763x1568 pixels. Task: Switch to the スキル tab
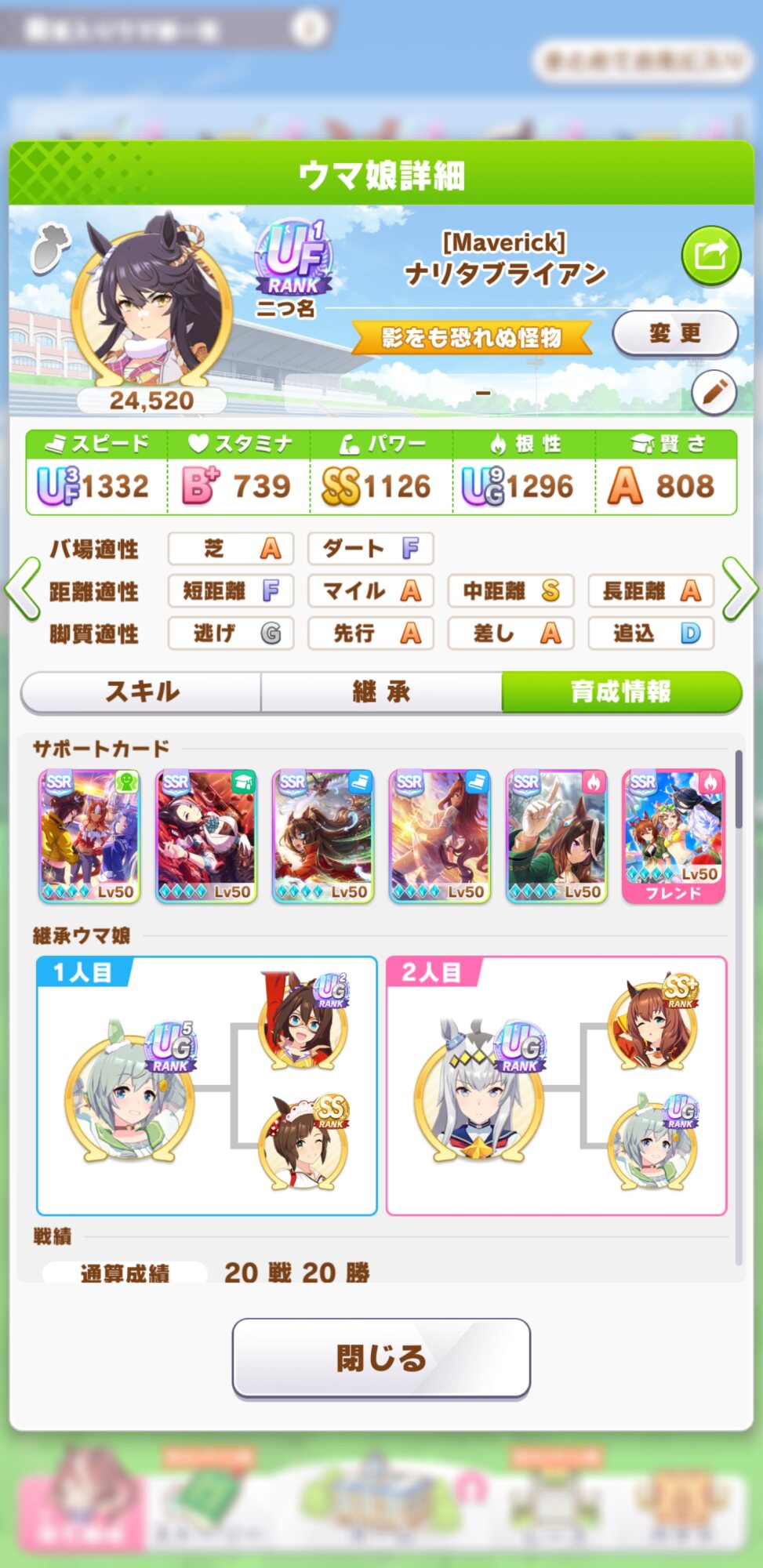click(x=142, y=691)
